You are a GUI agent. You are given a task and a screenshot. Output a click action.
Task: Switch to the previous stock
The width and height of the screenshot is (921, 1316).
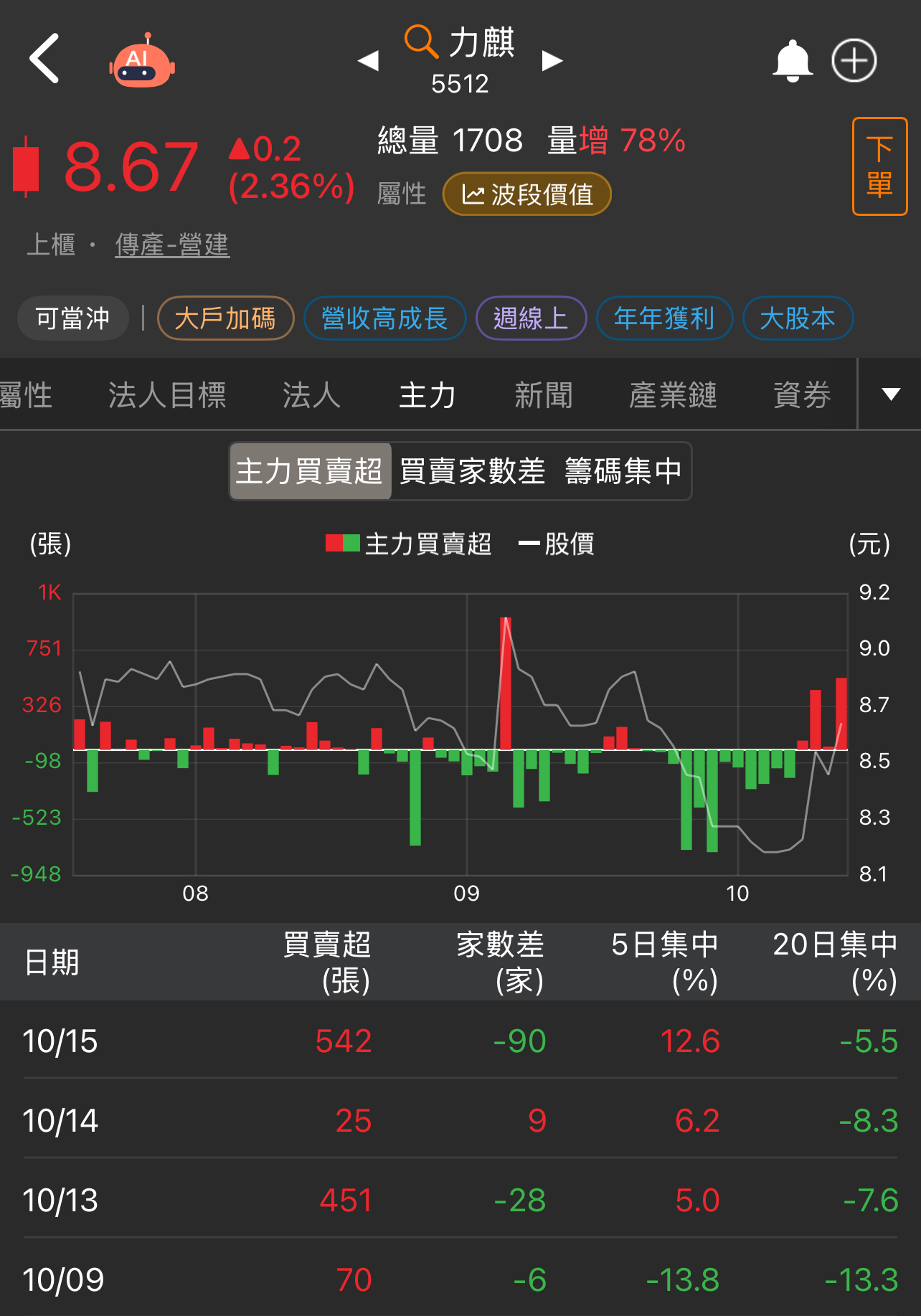368,61
